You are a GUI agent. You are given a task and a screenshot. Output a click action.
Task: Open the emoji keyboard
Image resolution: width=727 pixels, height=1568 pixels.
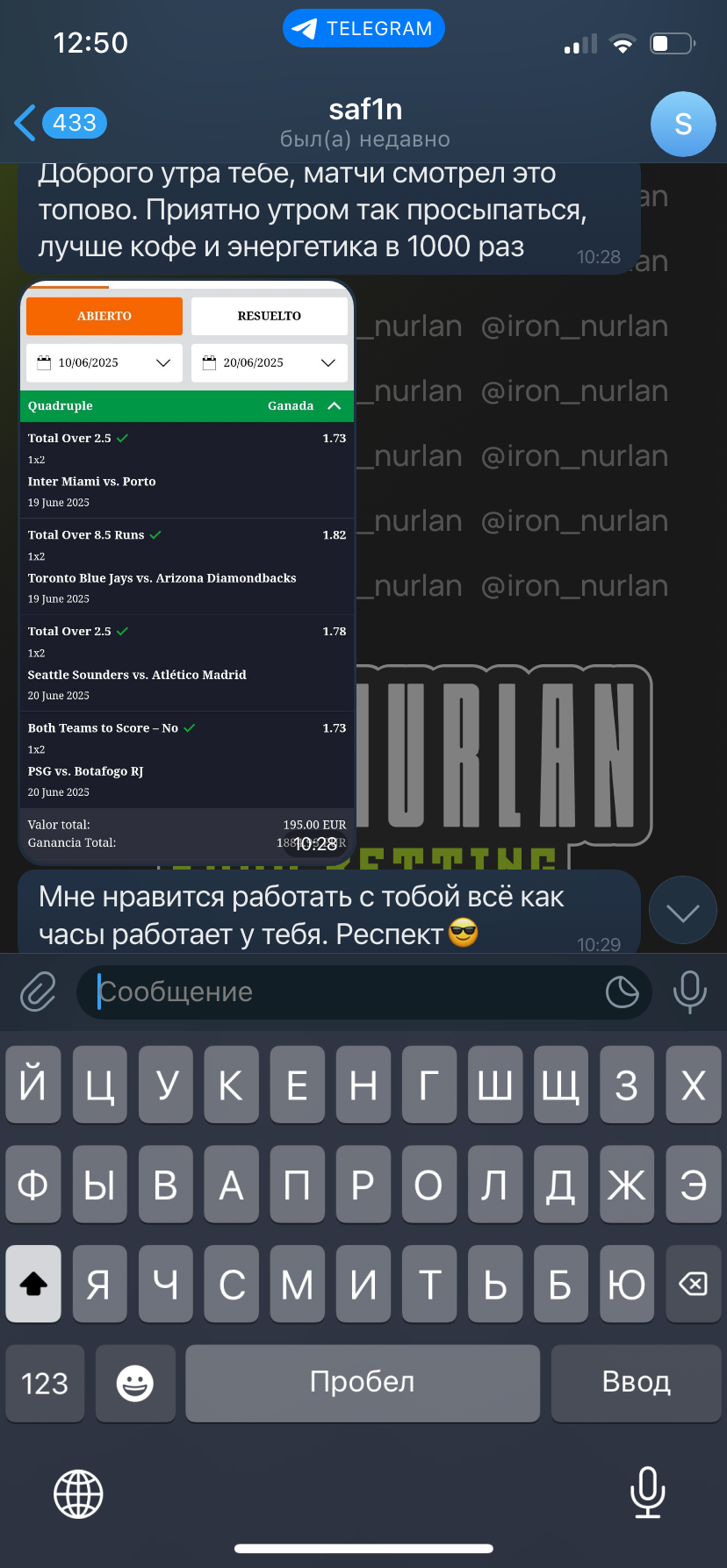135,1383
